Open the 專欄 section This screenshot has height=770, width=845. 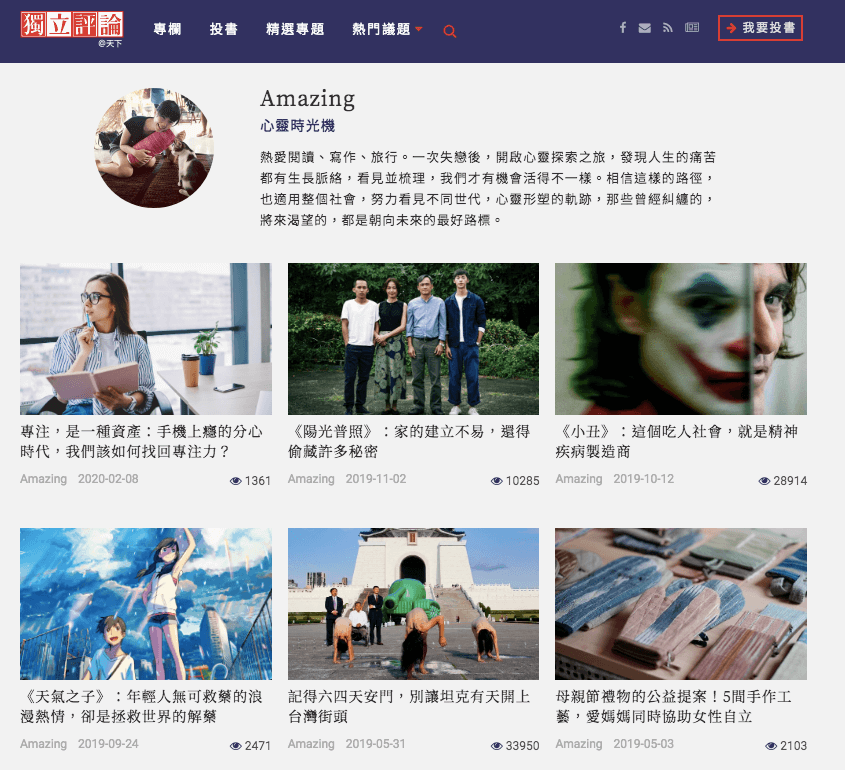pyautogui.click(x=167, y=30)
